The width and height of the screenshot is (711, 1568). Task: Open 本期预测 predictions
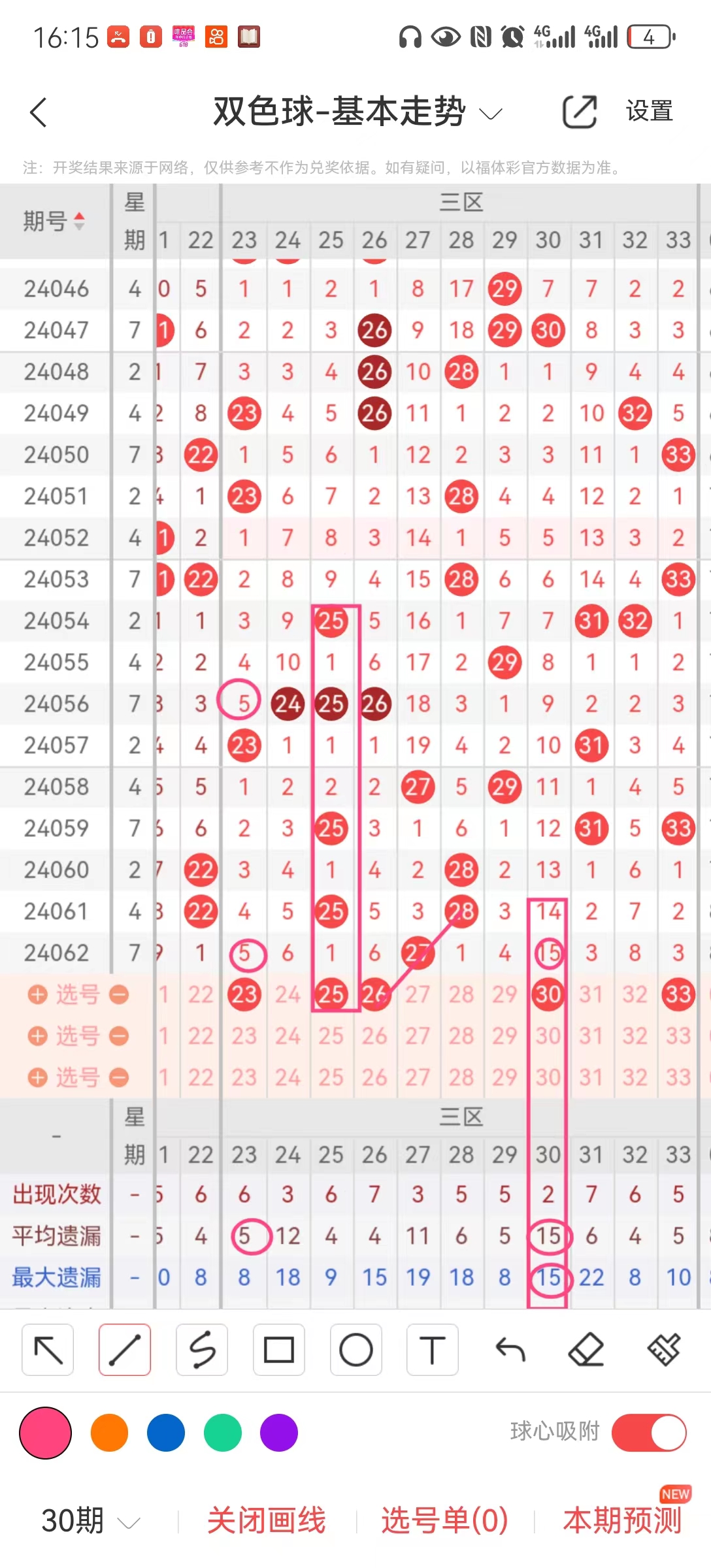coord(622,1521)
